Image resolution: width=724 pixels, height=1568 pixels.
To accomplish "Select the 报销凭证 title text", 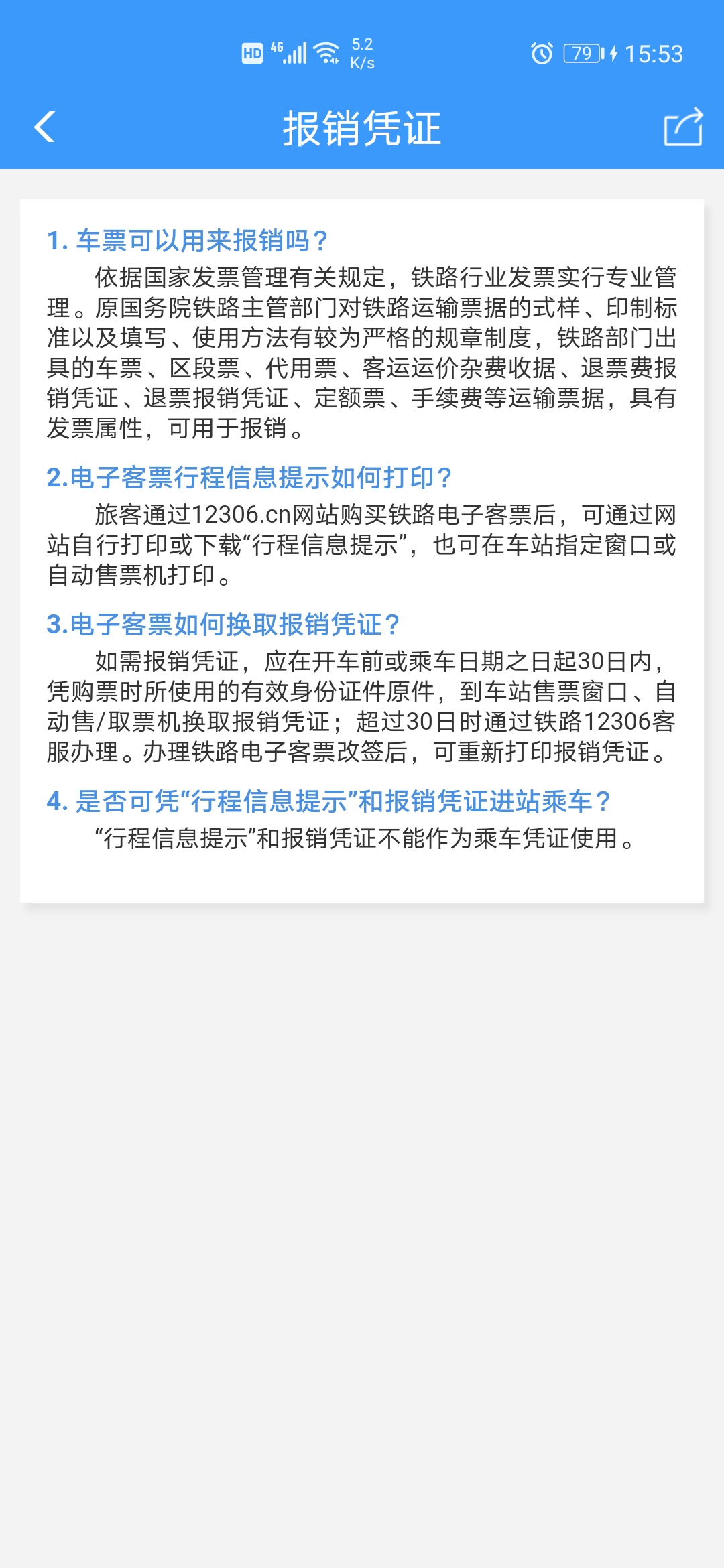I will [x=362, y=127].
